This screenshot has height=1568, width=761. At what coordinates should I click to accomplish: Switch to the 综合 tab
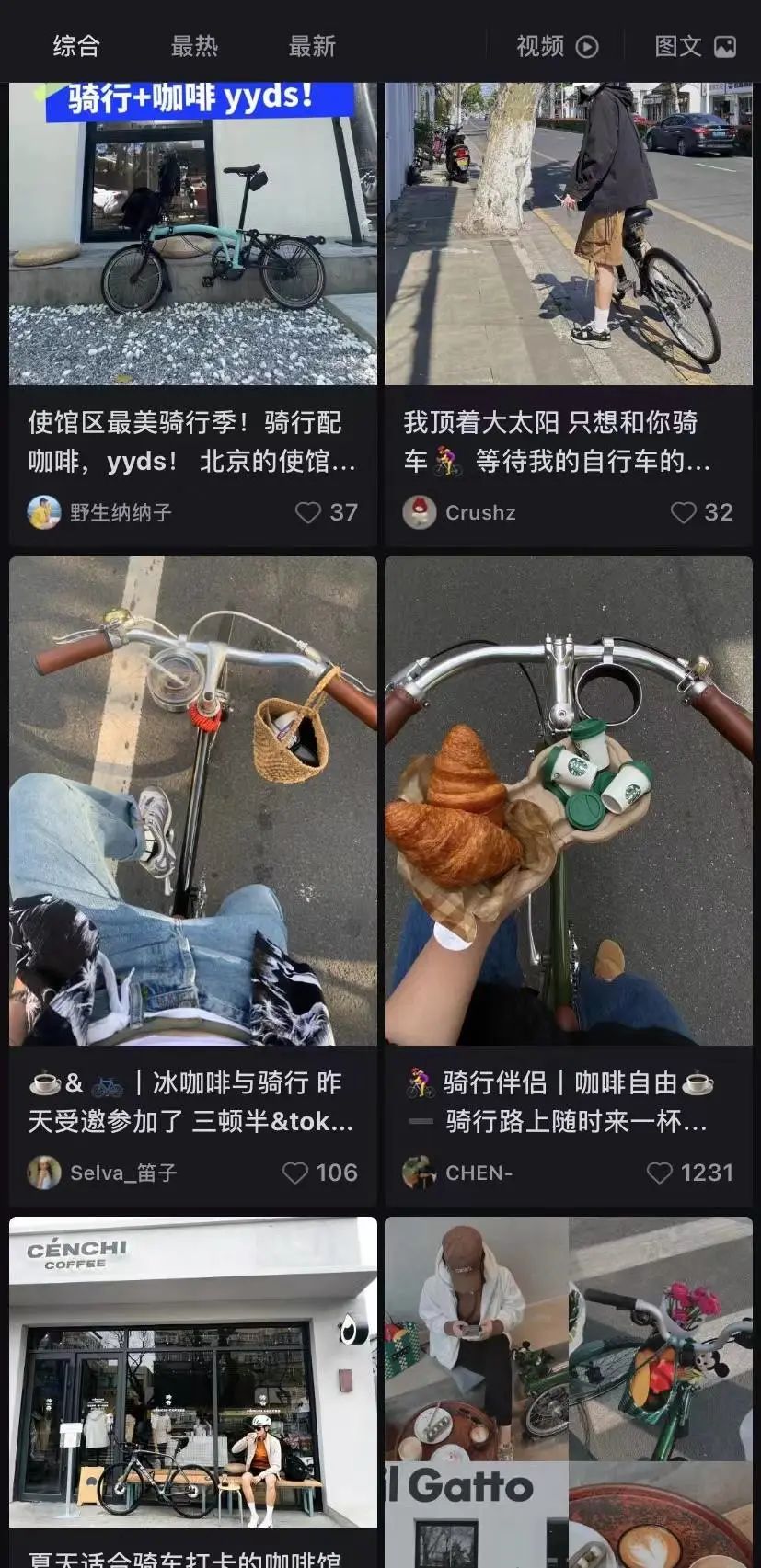(x=76, y=46)
